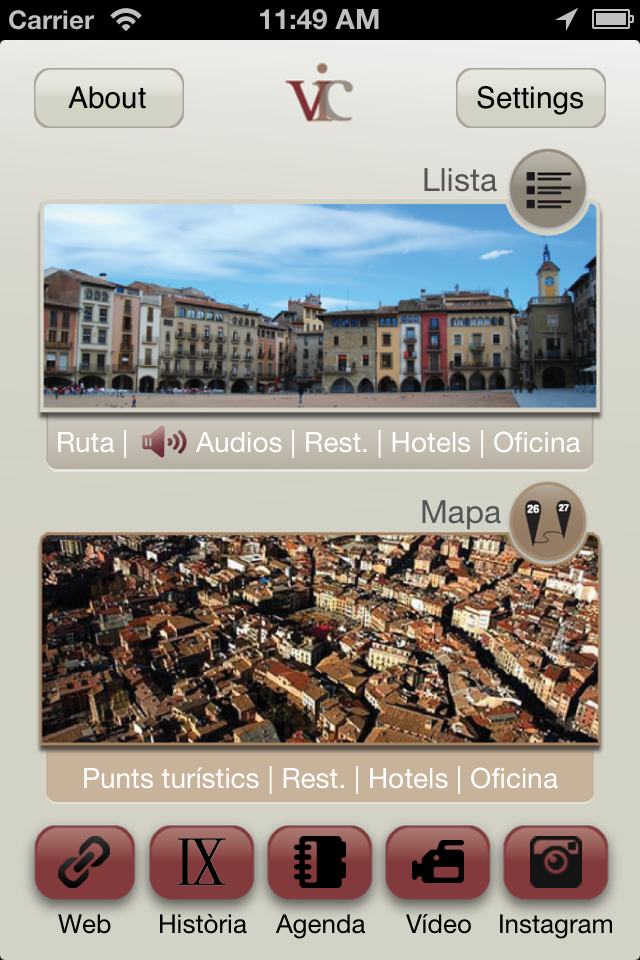
Task: Open the Agenda notebook button
Action: coord(320,863)
